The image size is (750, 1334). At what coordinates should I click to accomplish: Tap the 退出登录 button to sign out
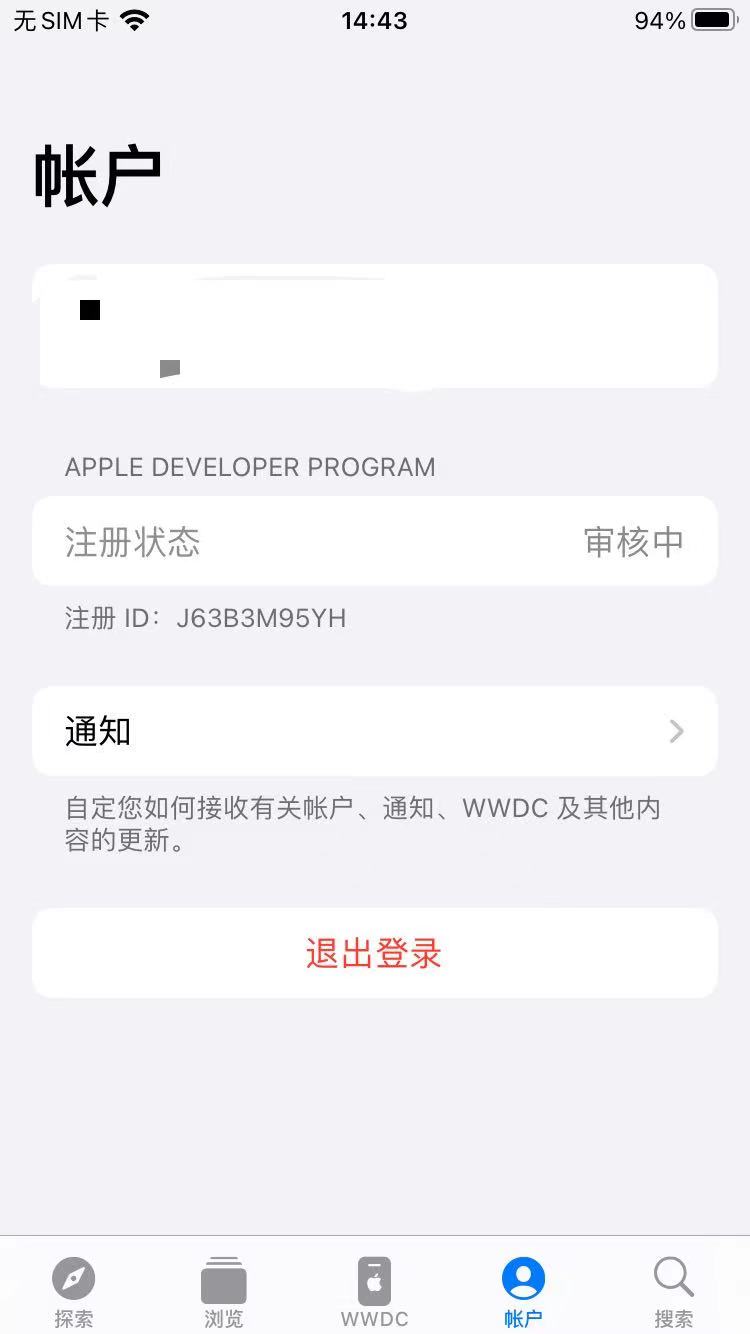click(x=374, y=953)
